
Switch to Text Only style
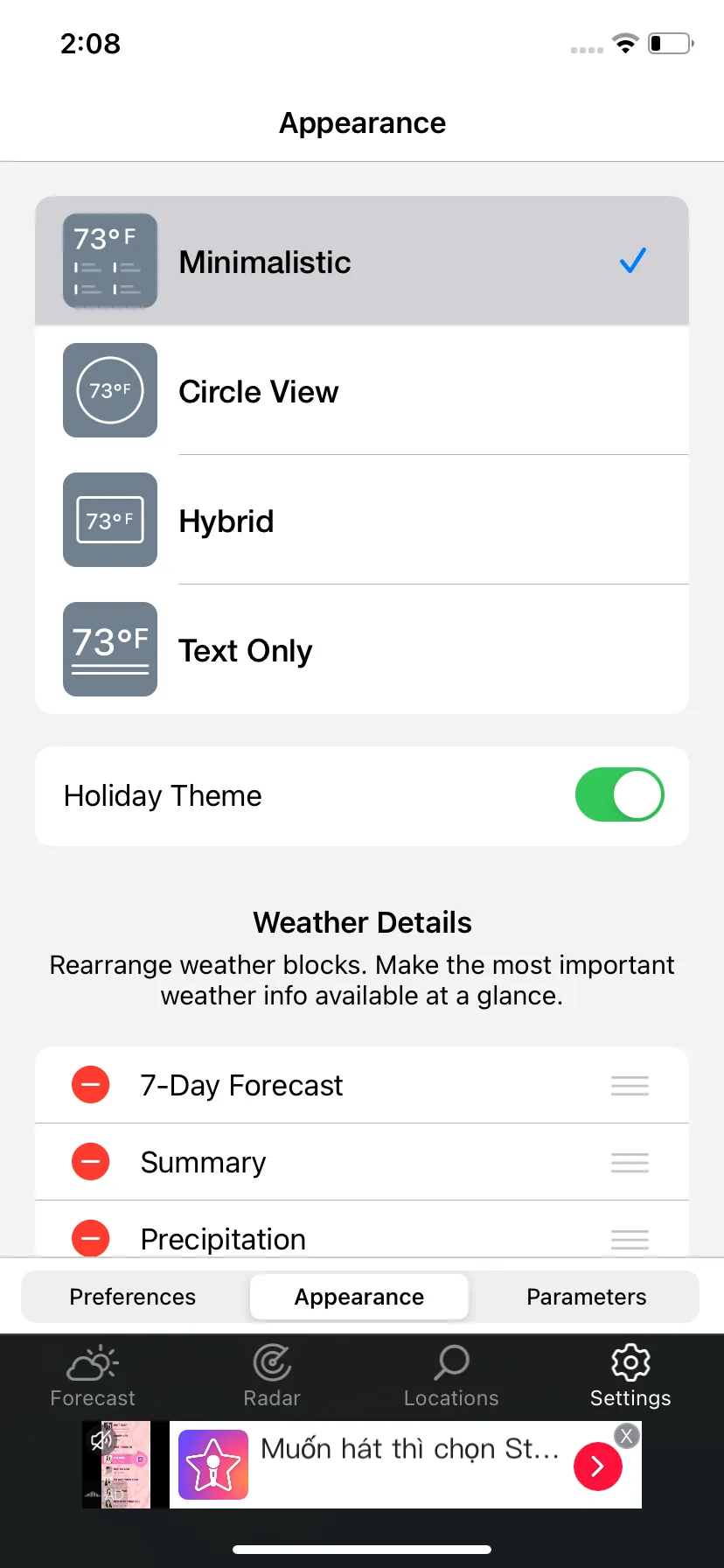coord(361,650)
